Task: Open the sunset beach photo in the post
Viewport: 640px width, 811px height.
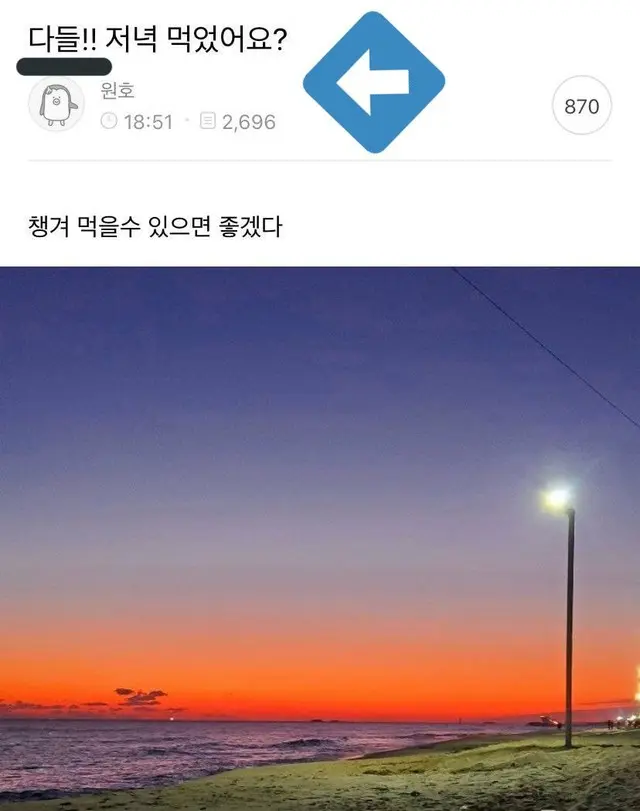Action: (x=320, y=538)
